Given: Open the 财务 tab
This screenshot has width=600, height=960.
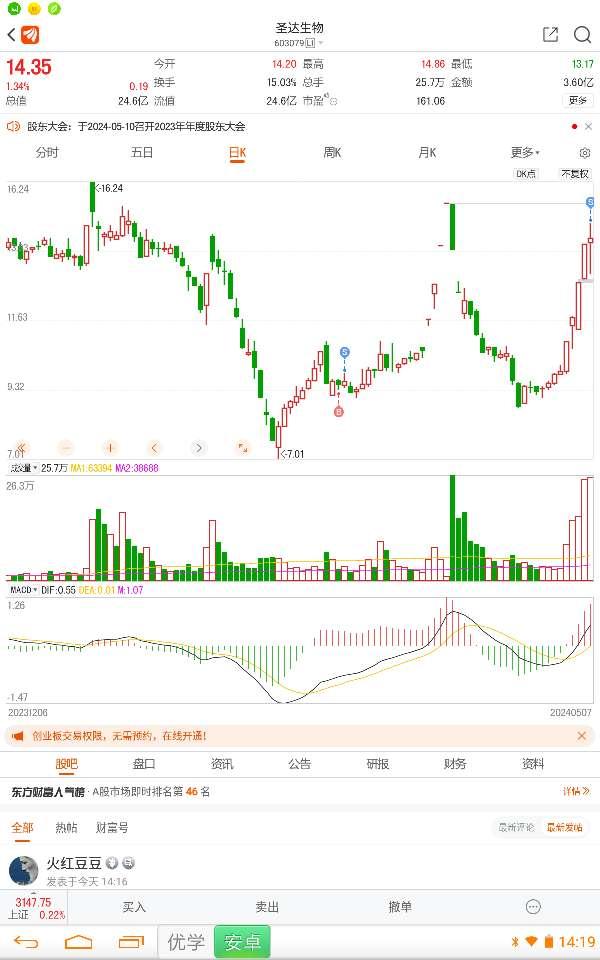Looking at the screenshot, I should tap(455, 764).
